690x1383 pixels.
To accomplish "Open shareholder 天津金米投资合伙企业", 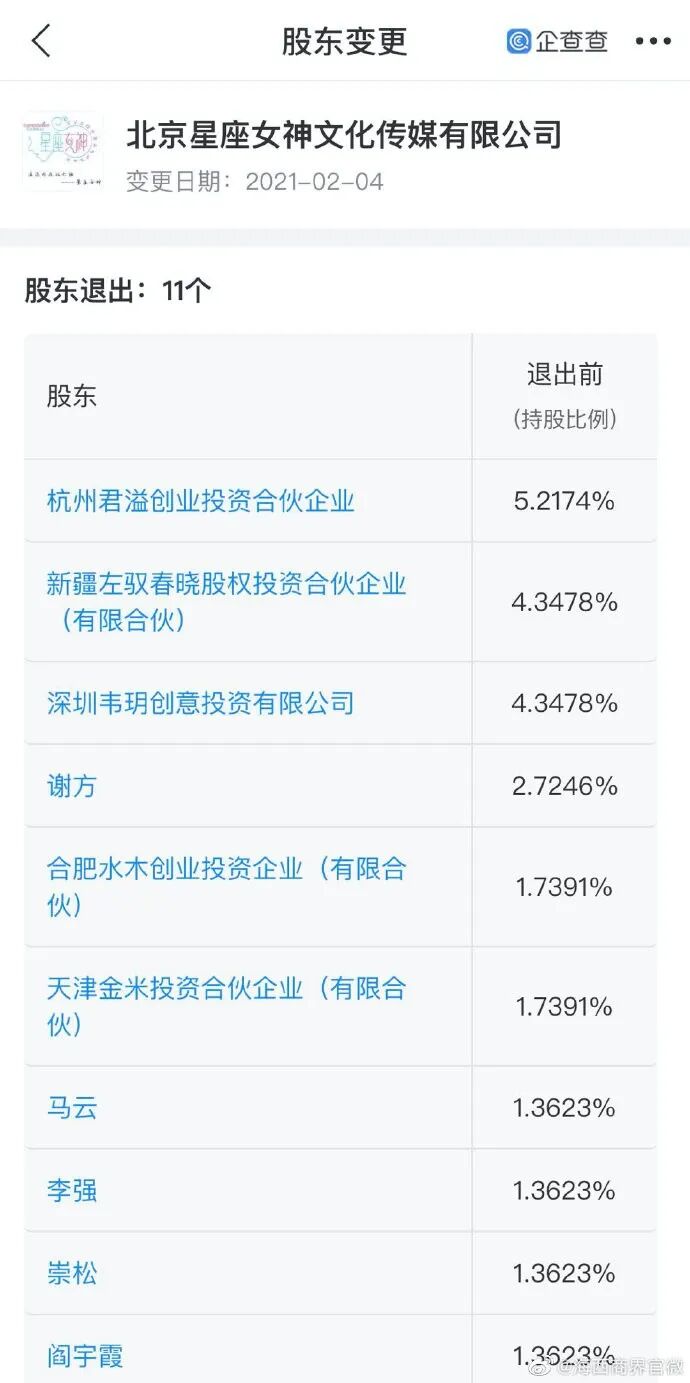I will tap(226, 1006).
